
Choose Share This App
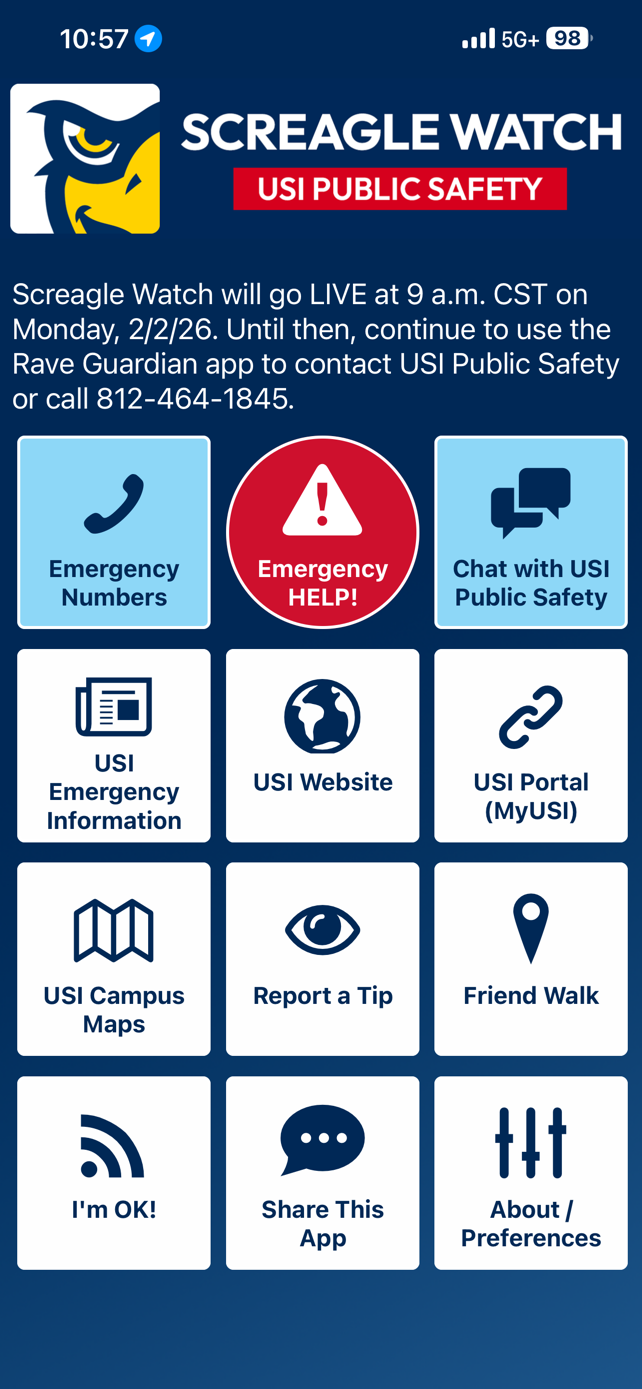tap(322, 1173)
